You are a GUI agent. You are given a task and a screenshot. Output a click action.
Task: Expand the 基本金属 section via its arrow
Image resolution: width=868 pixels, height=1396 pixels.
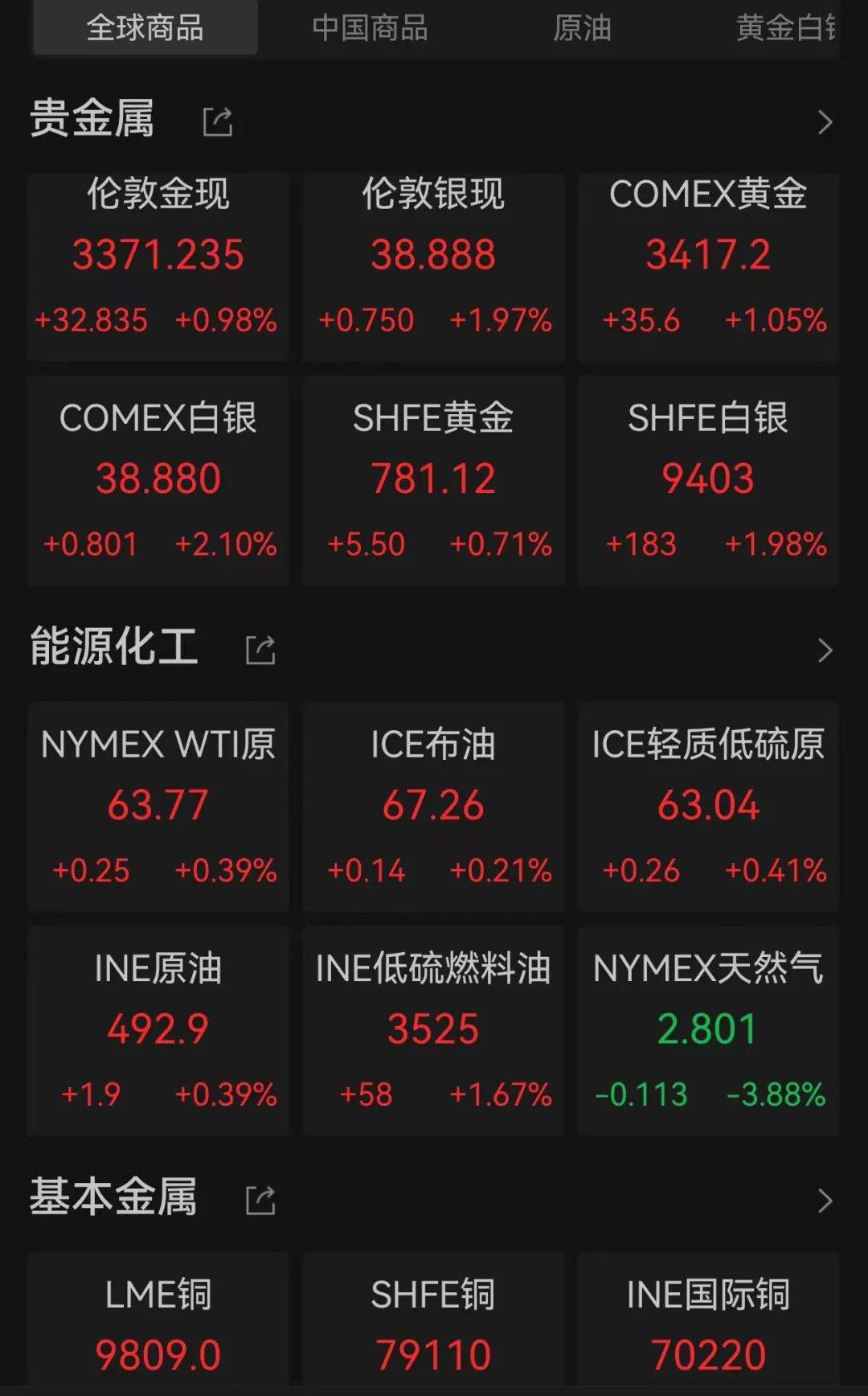click(825, 1201)
